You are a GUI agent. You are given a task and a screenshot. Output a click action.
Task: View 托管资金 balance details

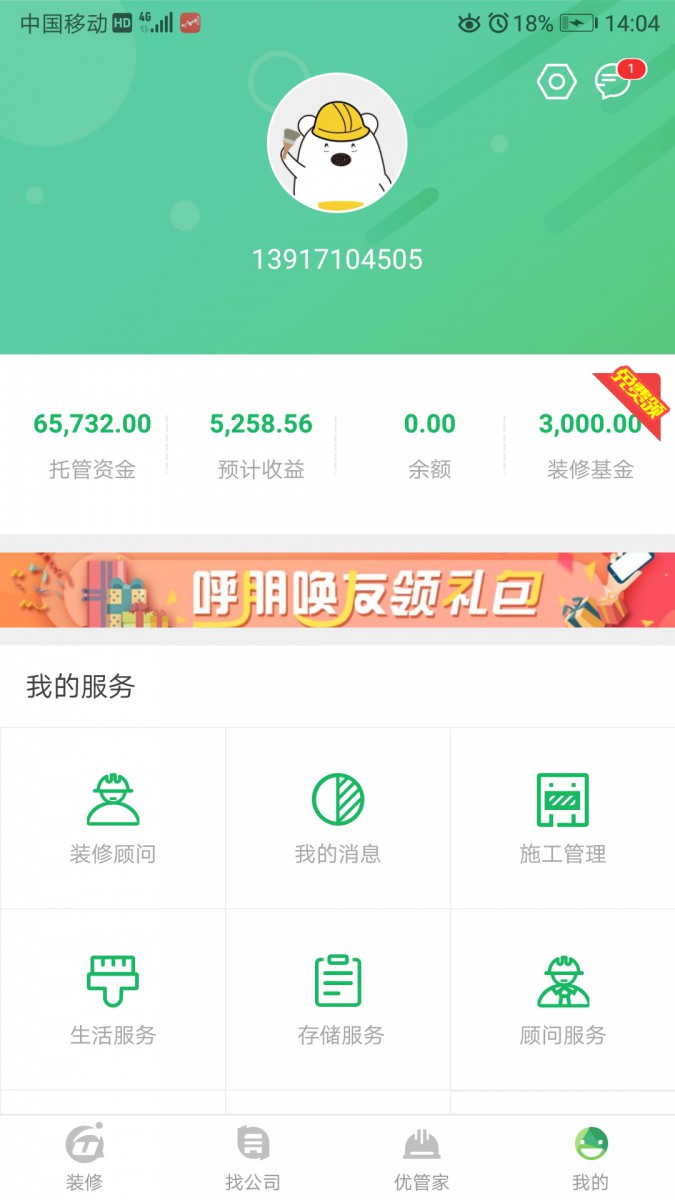[92, 444]
